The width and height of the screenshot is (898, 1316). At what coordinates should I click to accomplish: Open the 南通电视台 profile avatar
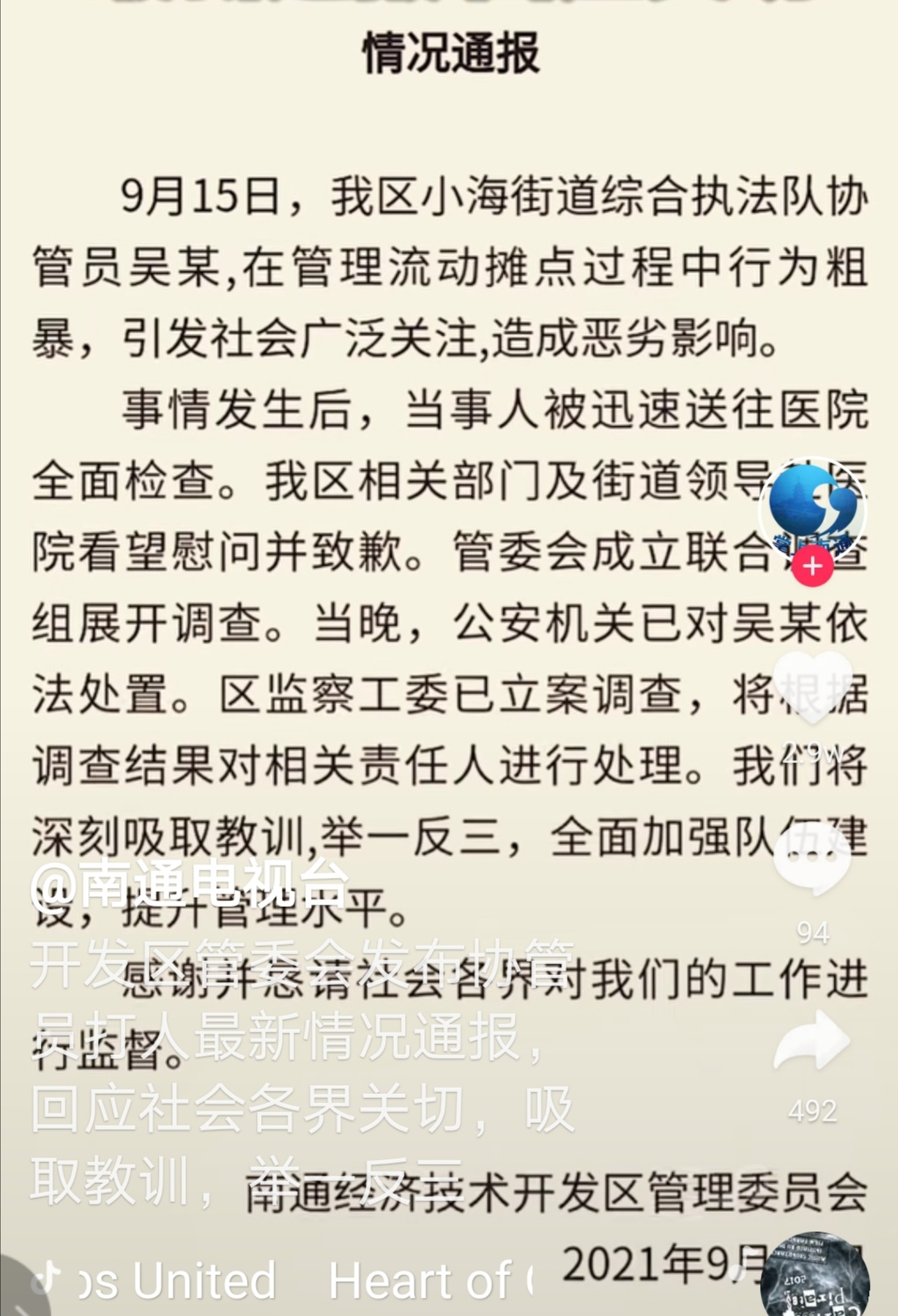point(812,508)
